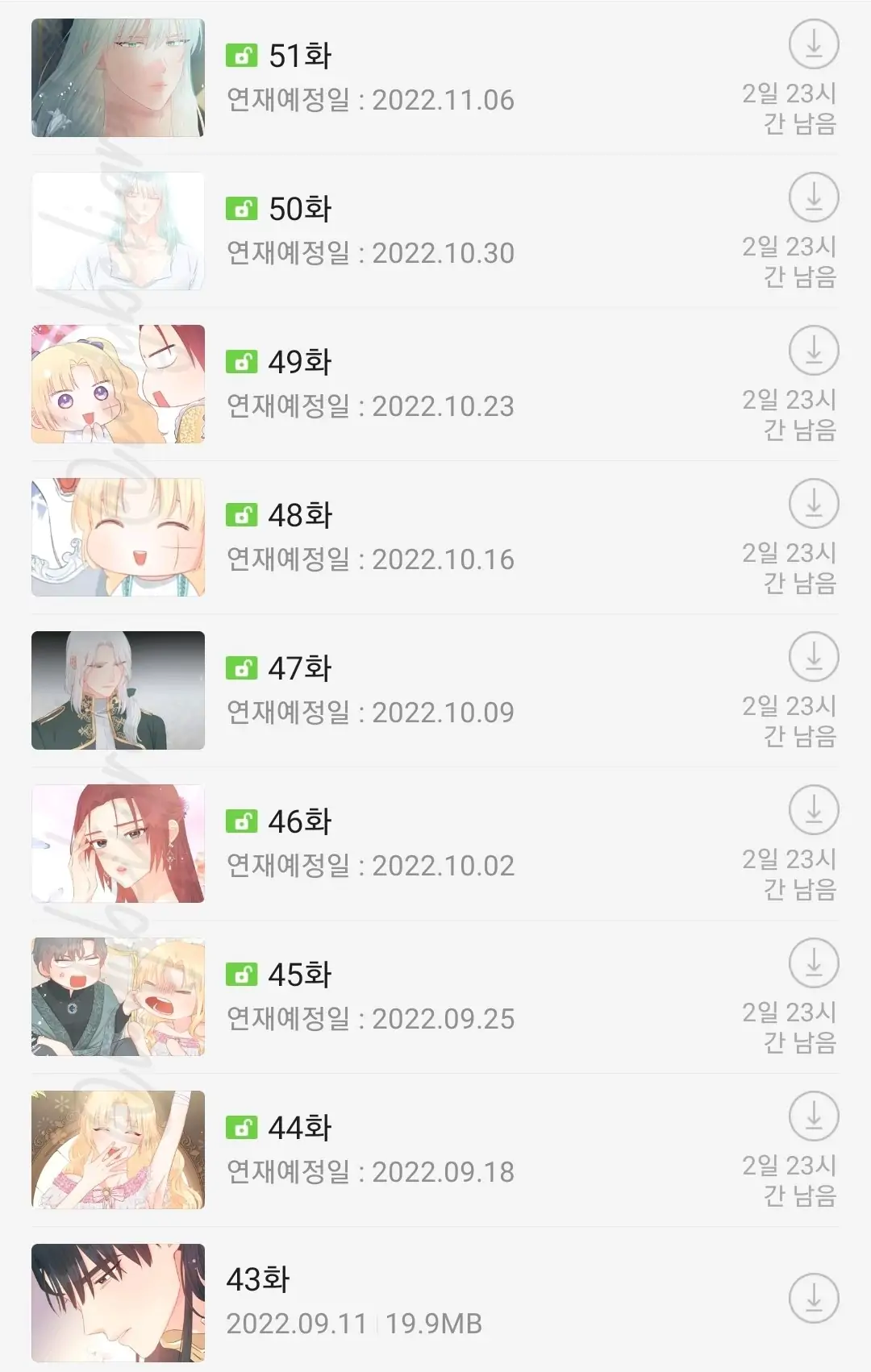Download episode 44화

[x=814, y=1116]
